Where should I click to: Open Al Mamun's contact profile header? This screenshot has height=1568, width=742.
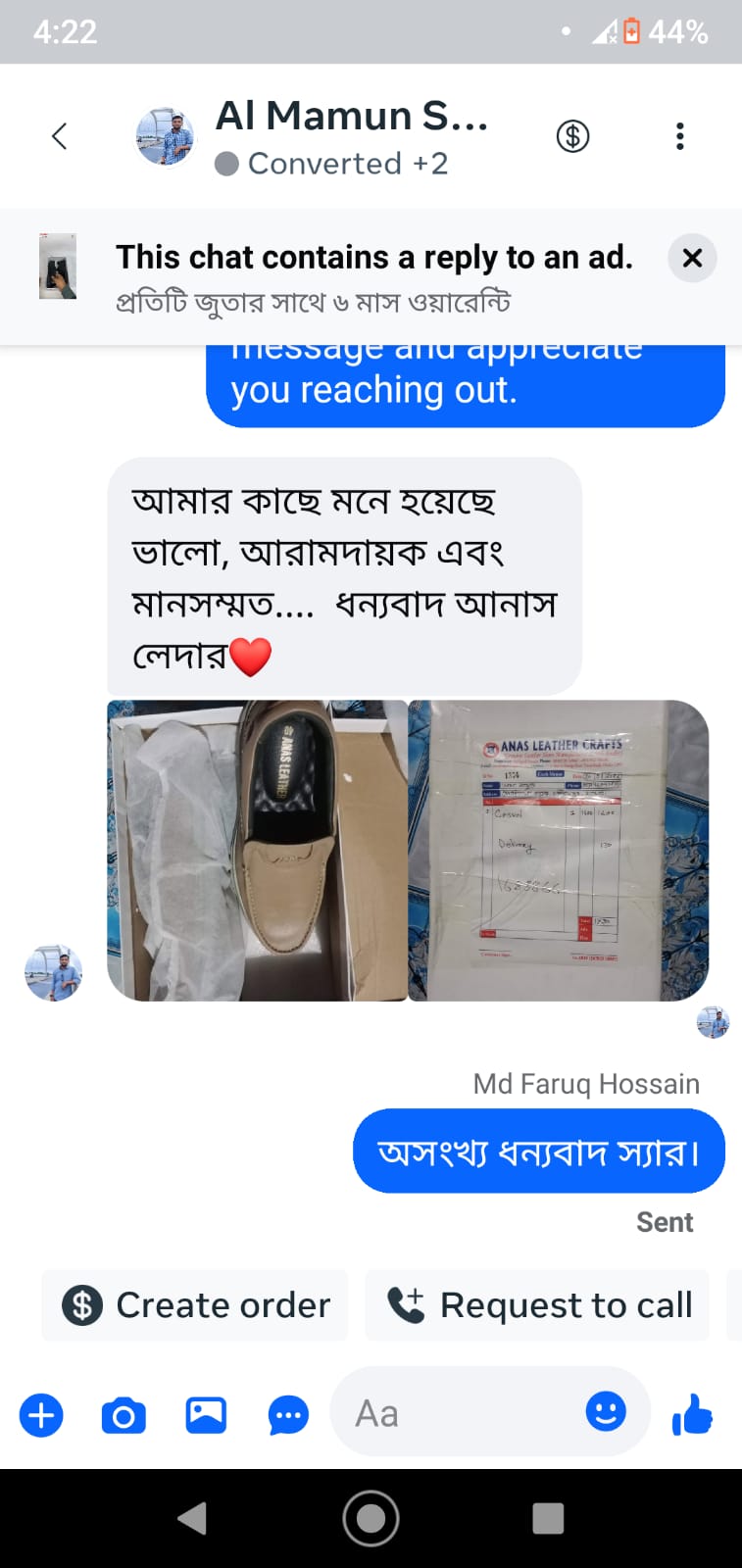coord(350,136)
